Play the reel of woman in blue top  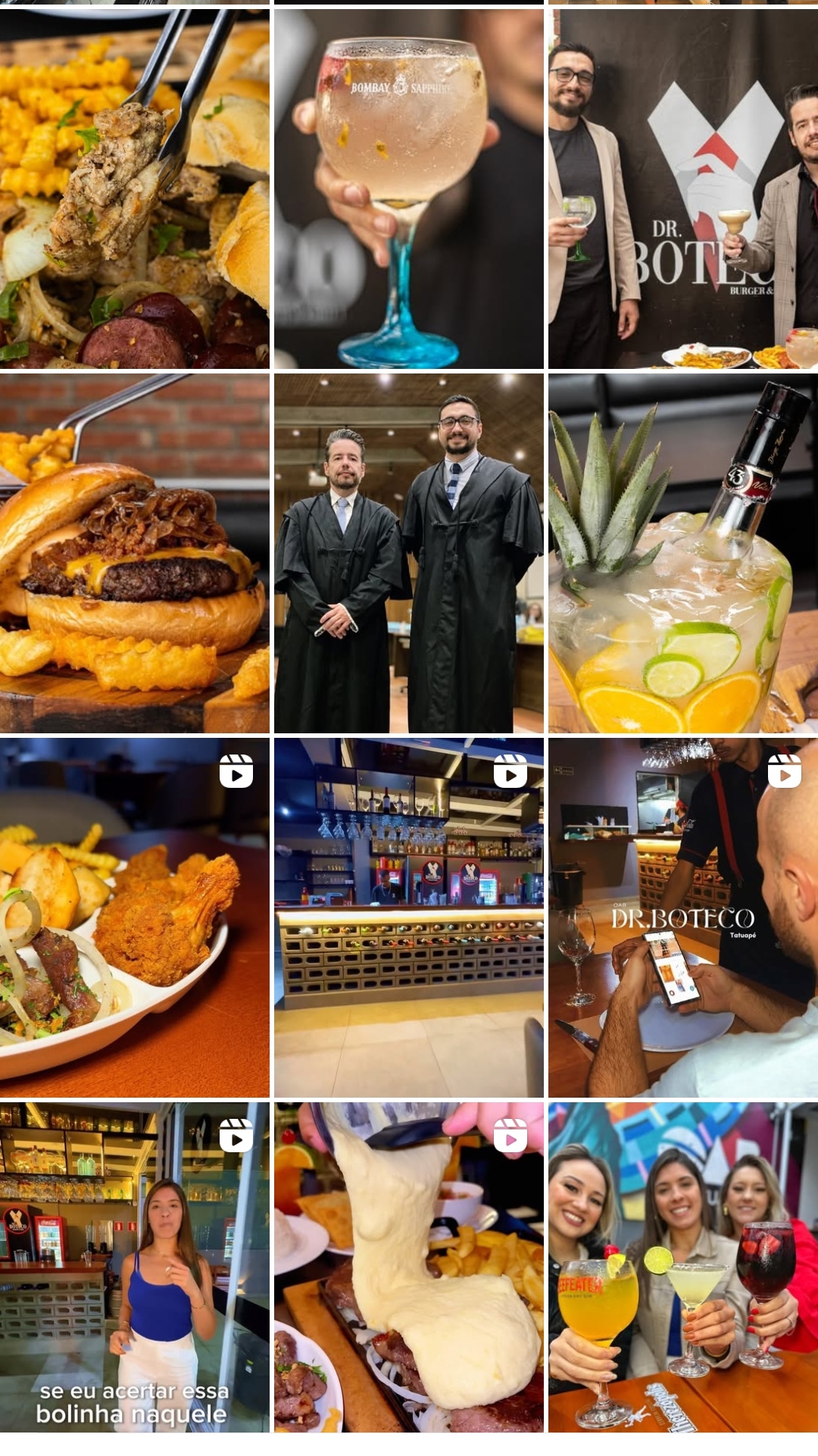[x=134, y=1267]
